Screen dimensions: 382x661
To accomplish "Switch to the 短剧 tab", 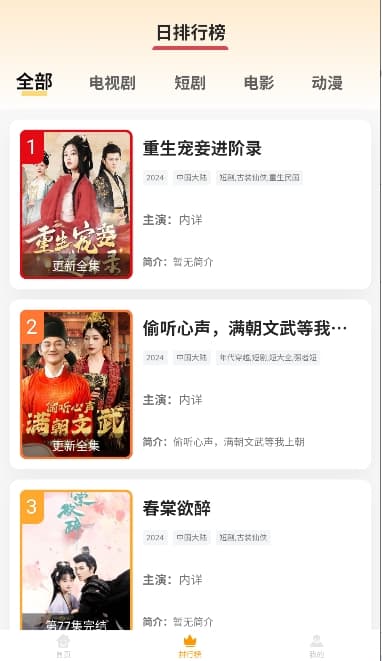I will 190,83.
